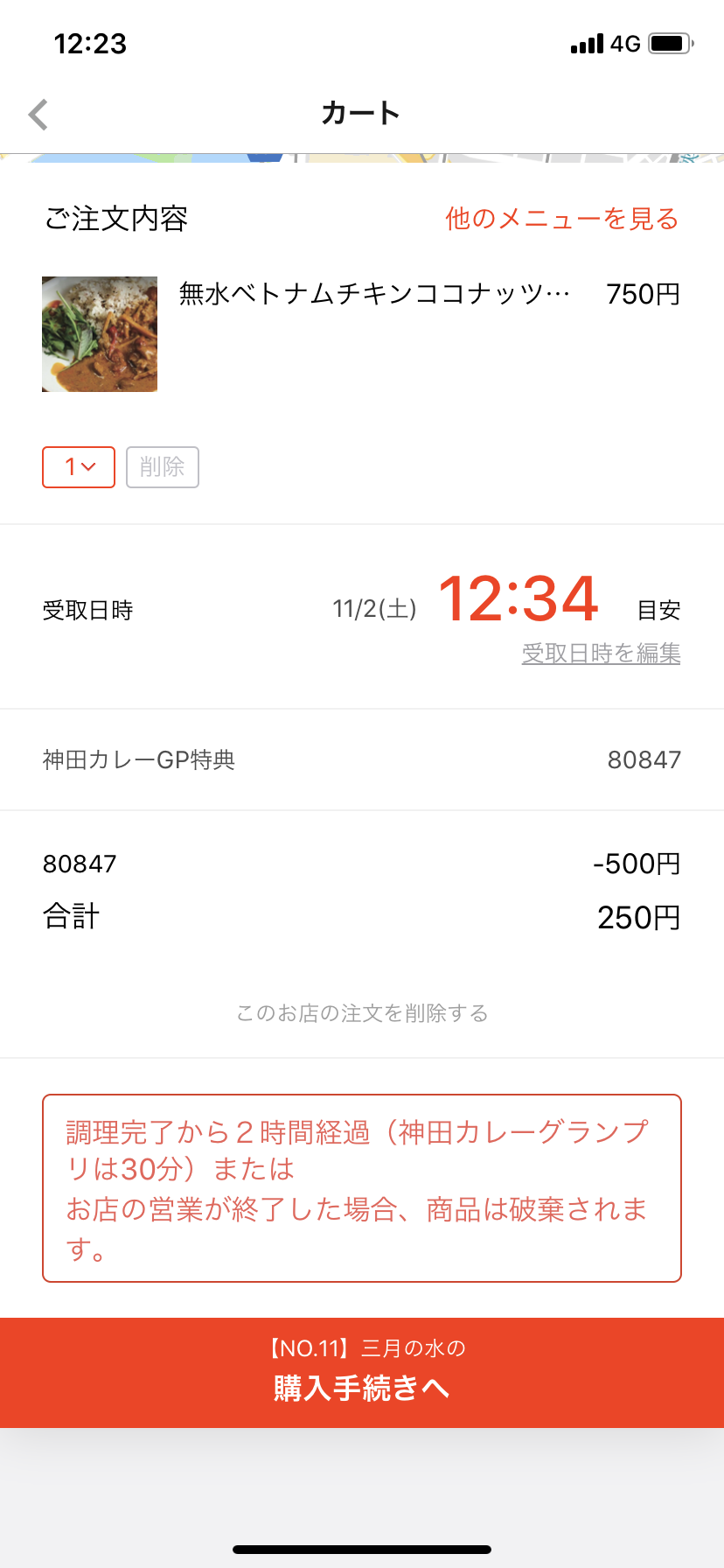Proceed to checkout with 購入手続きへ
Image resolution: width=724 pixels, height=1568 pixels.
[x=362, y=1372]
